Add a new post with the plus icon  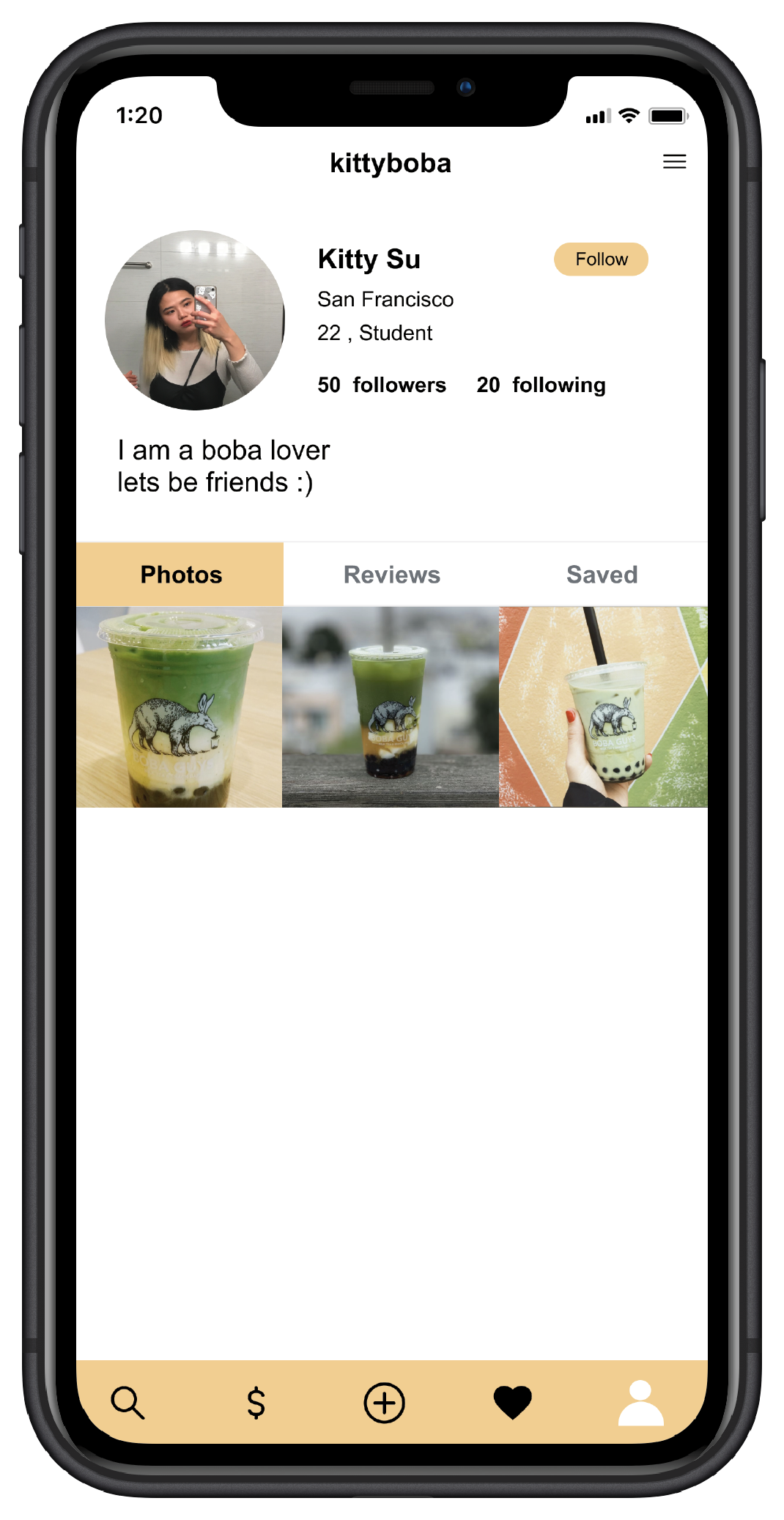point(384,1403)
